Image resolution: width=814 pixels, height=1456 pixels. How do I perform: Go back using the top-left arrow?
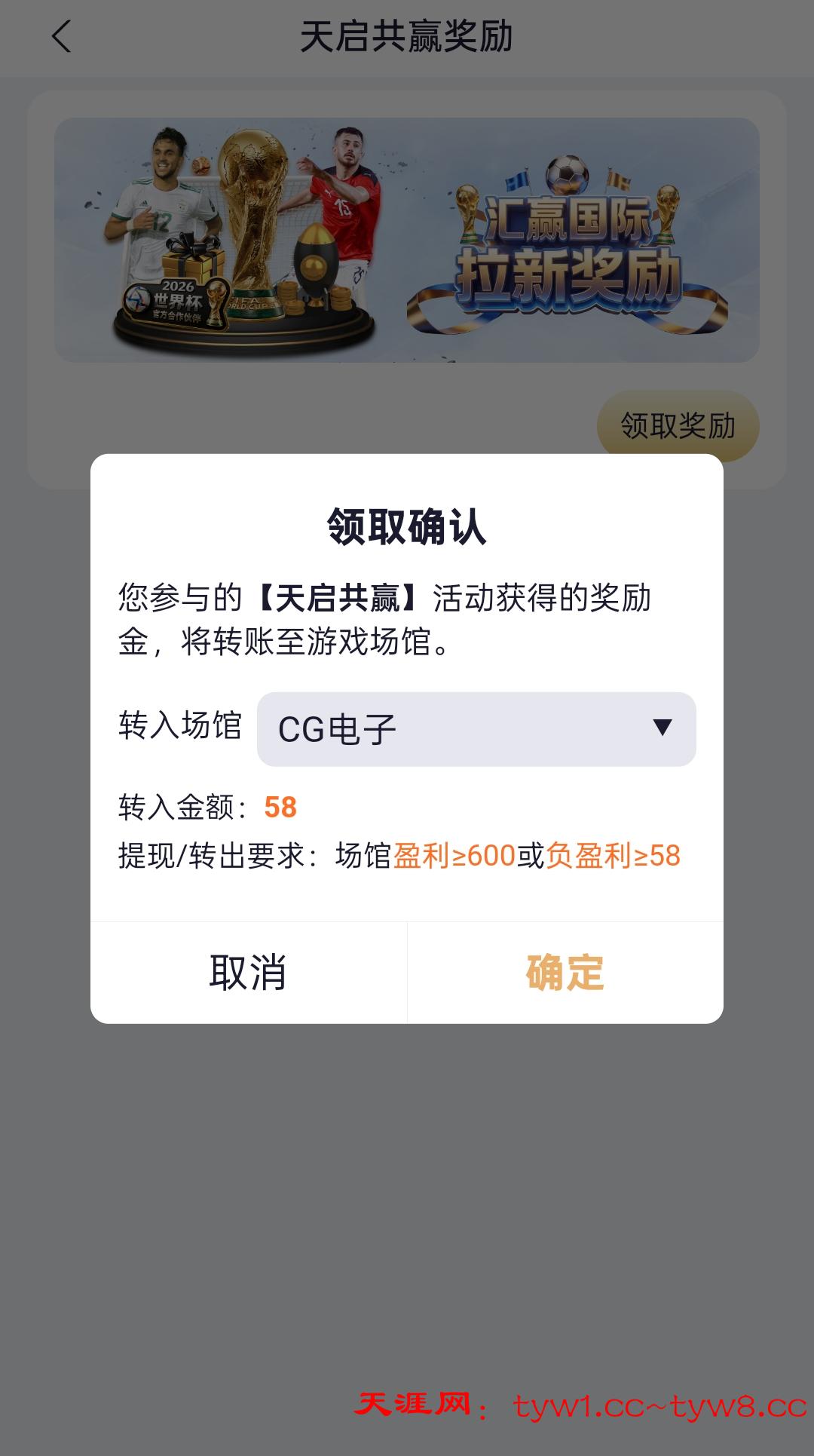coord(62,36)
